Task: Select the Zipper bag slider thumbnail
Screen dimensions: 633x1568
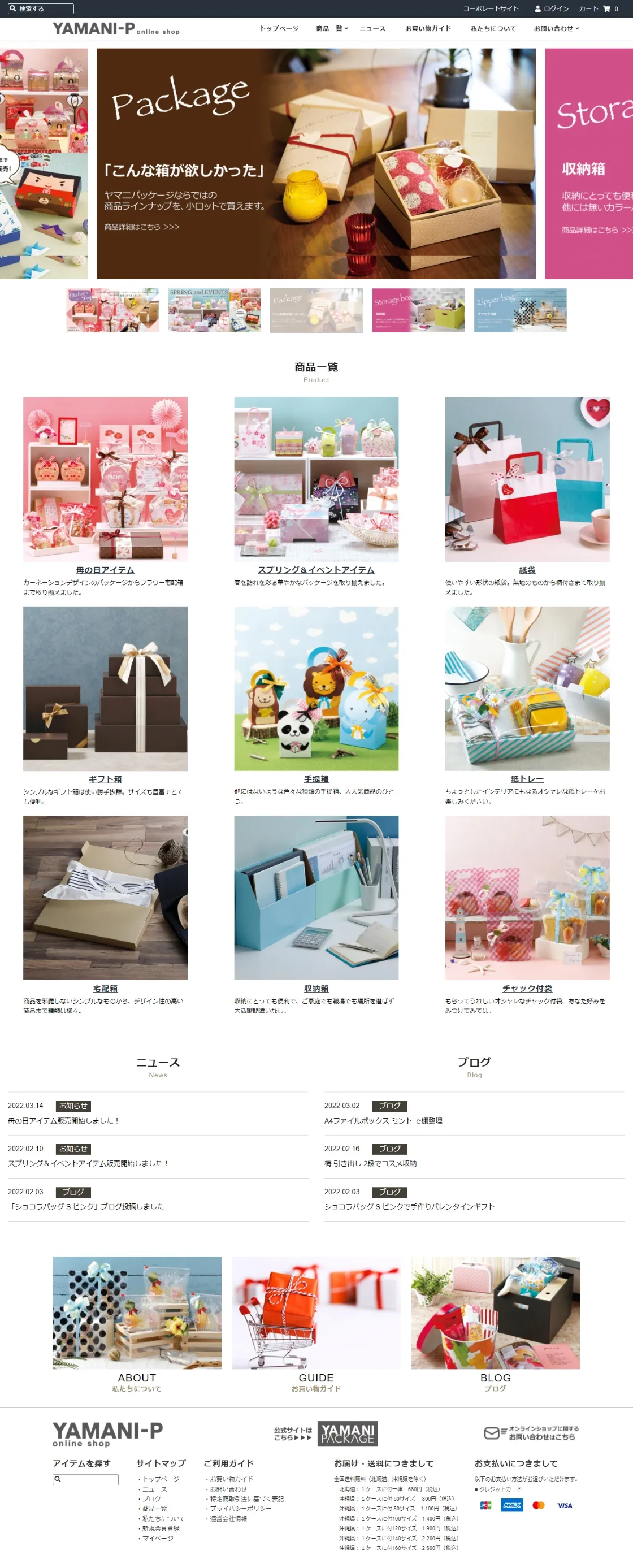Action: (x=520, y=310)
